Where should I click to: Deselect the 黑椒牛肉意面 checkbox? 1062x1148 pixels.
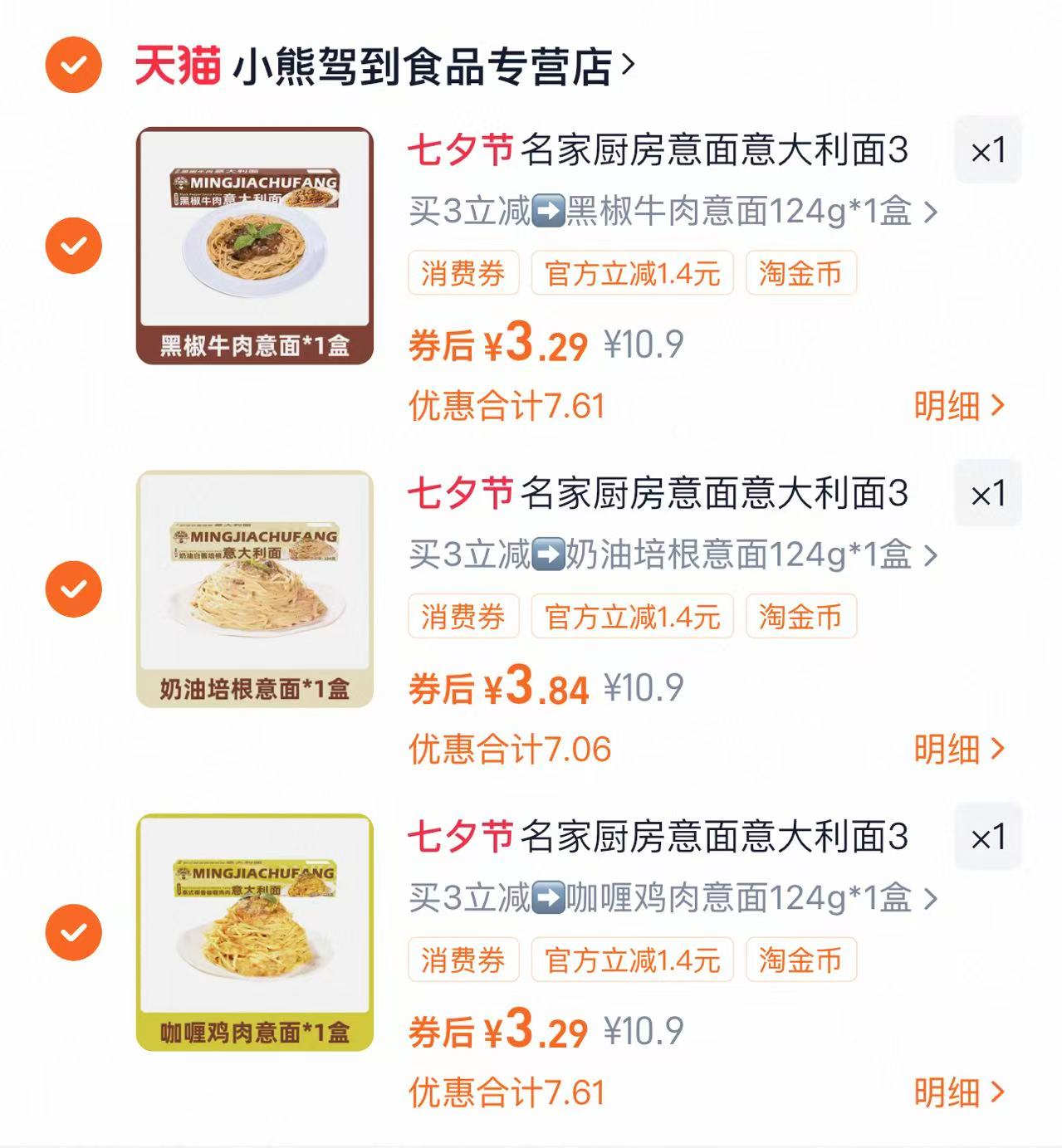point(76,245)
